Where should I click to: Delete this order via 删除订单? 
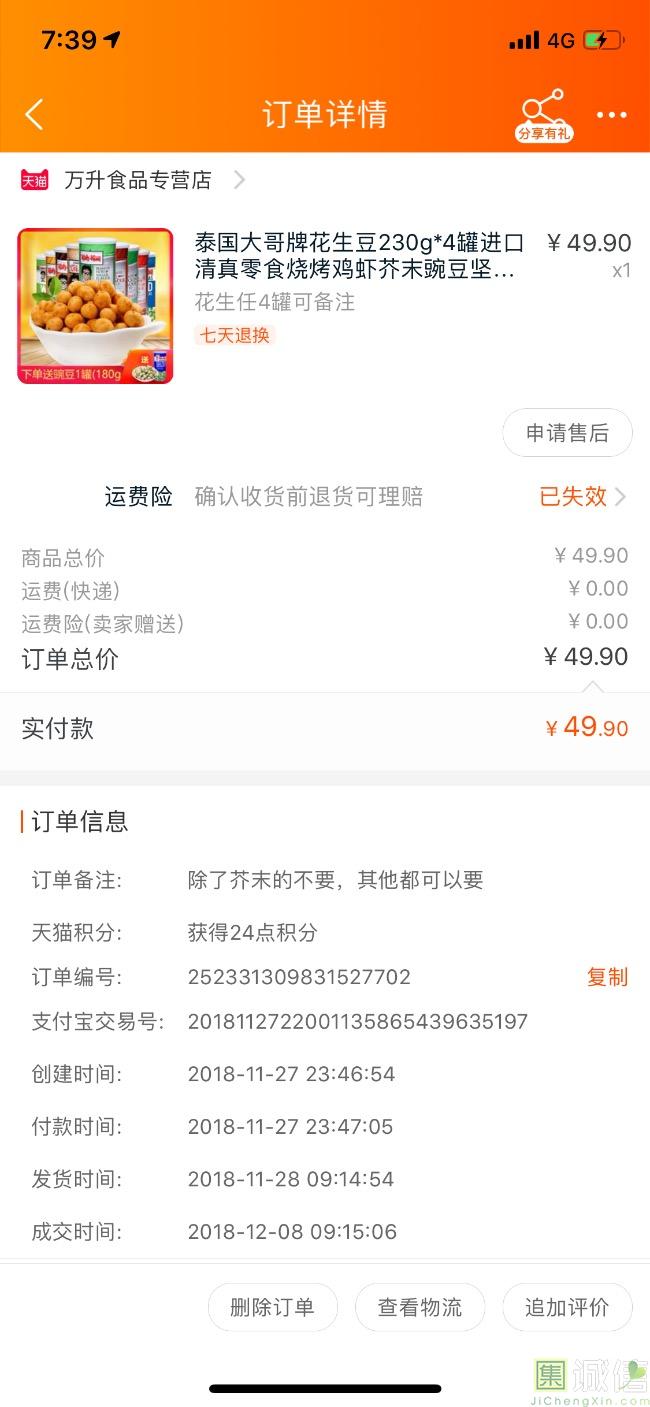click(x=272, y=1307)
